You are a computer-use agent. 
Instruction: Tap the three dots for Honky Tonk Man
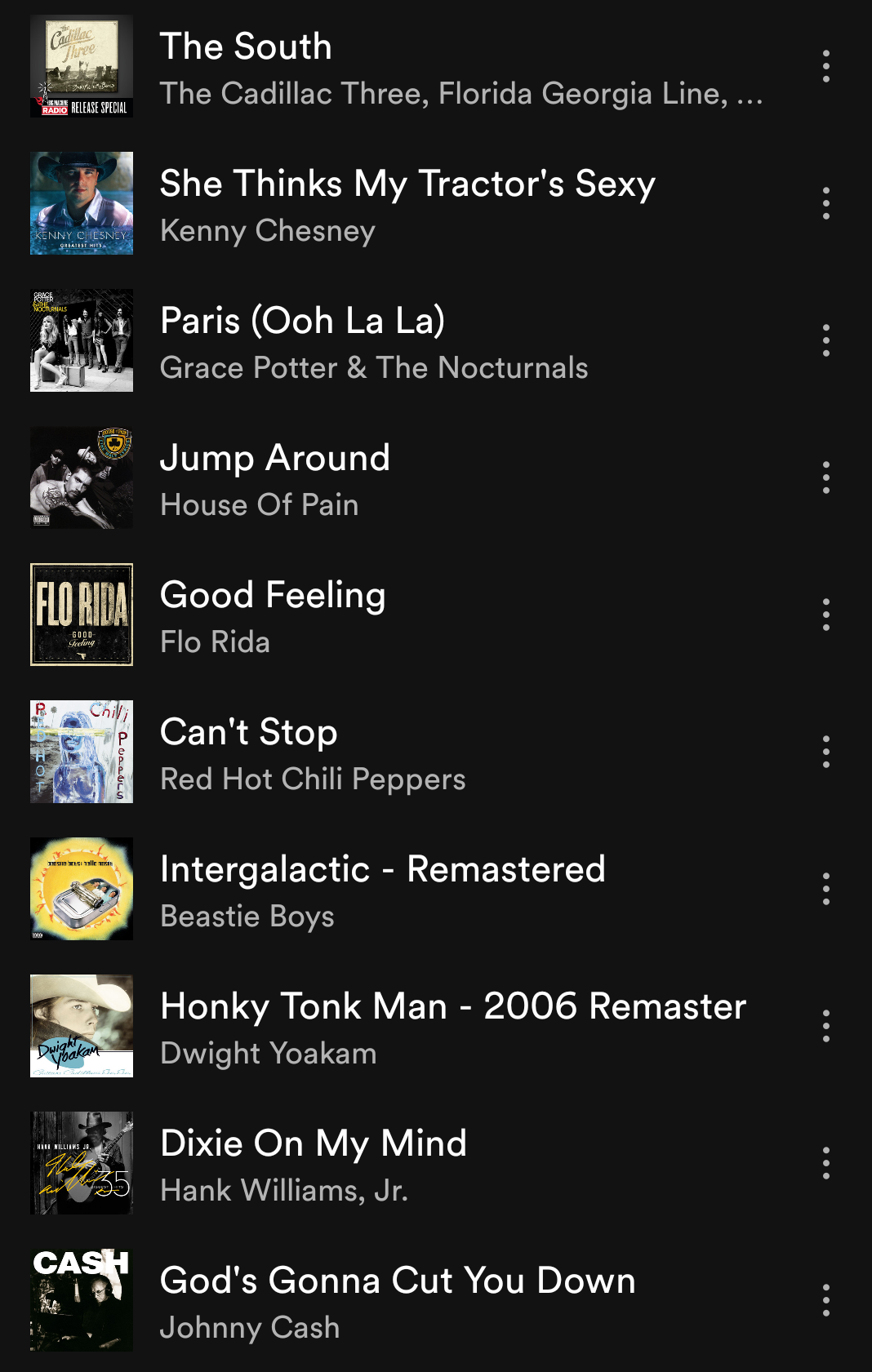[x=826, y=1026]
